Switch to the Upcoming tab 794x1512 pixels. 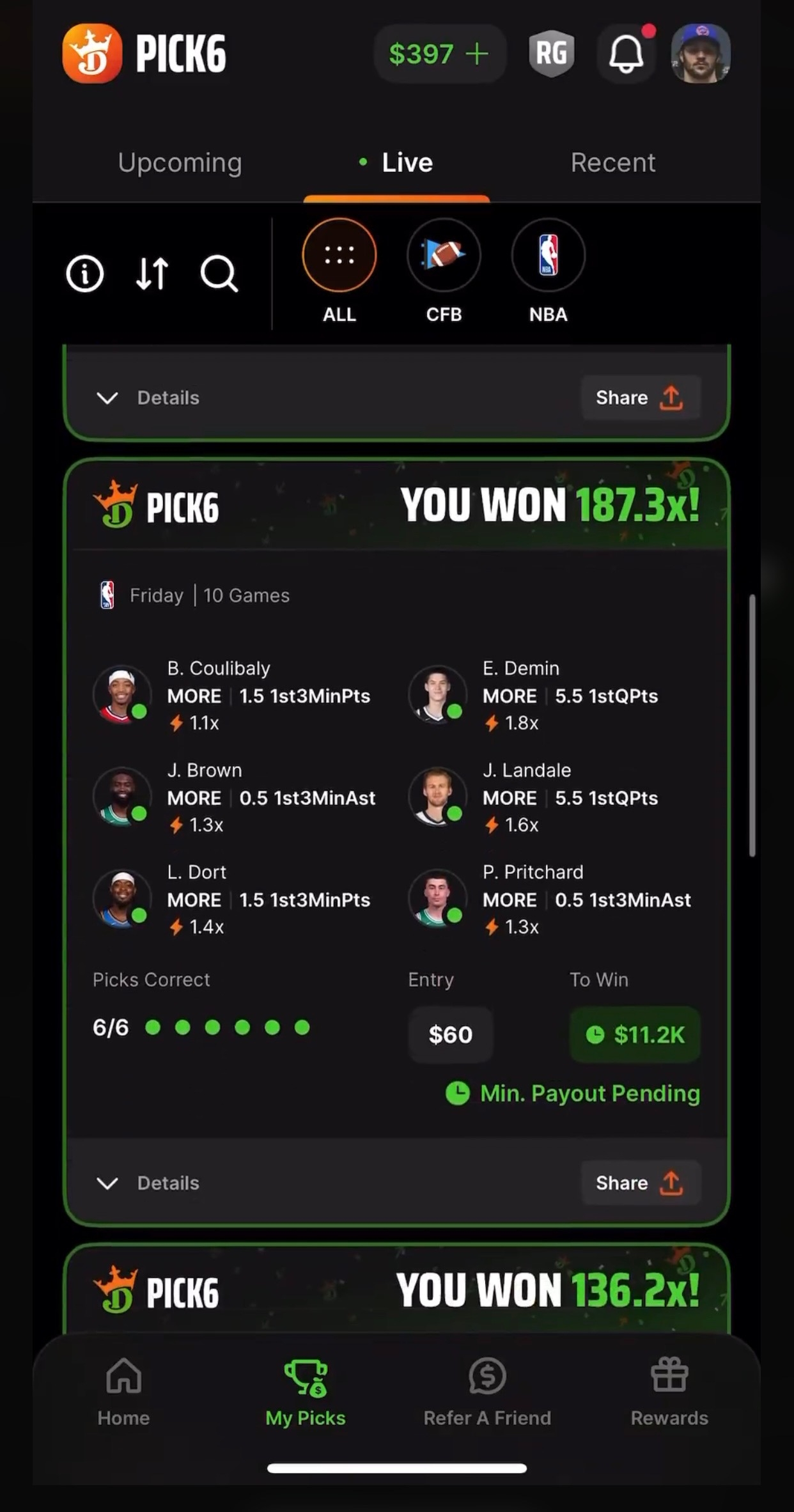(180, 162)
